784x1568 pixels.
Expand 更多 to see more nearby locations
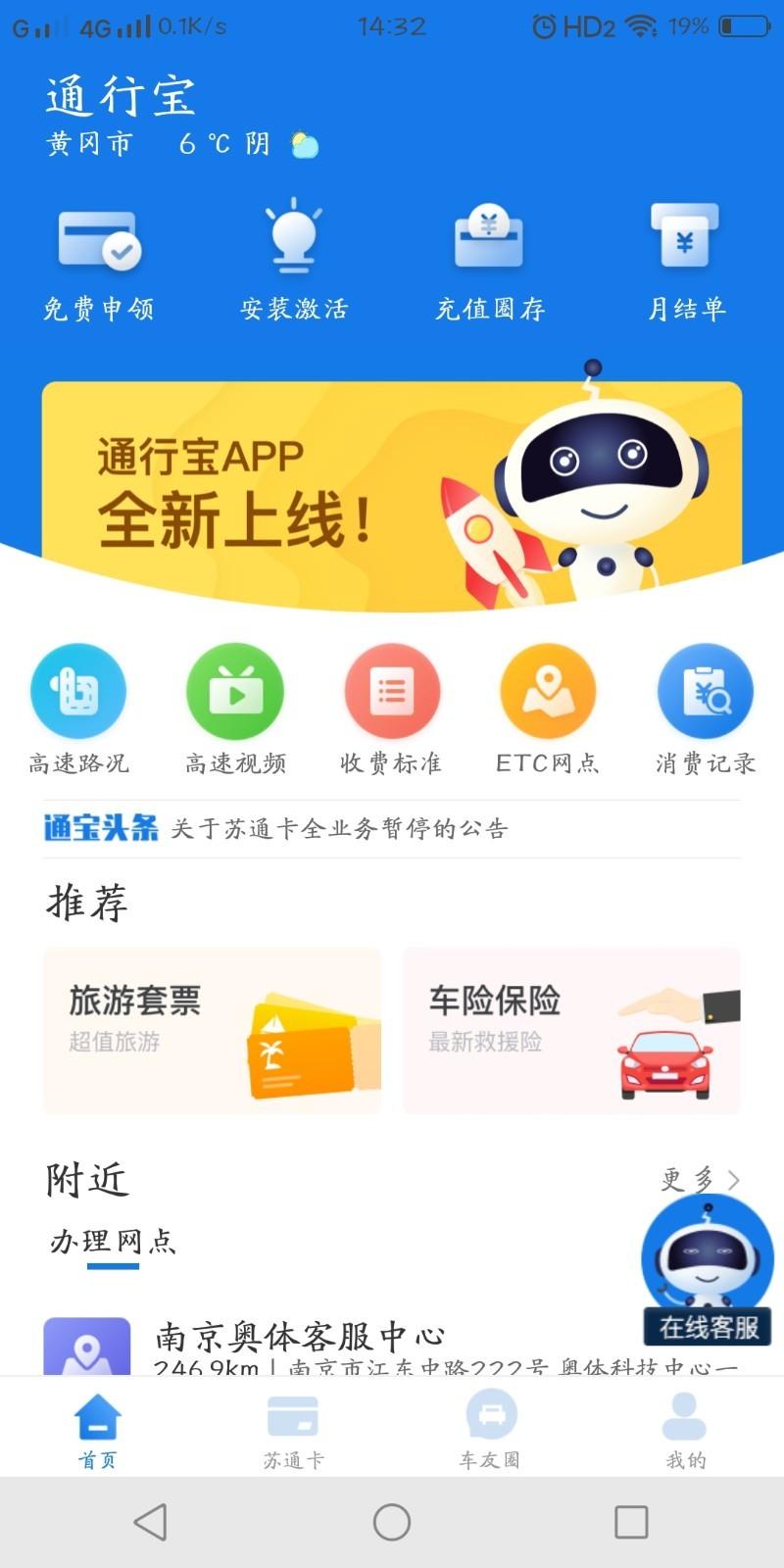697,1178
